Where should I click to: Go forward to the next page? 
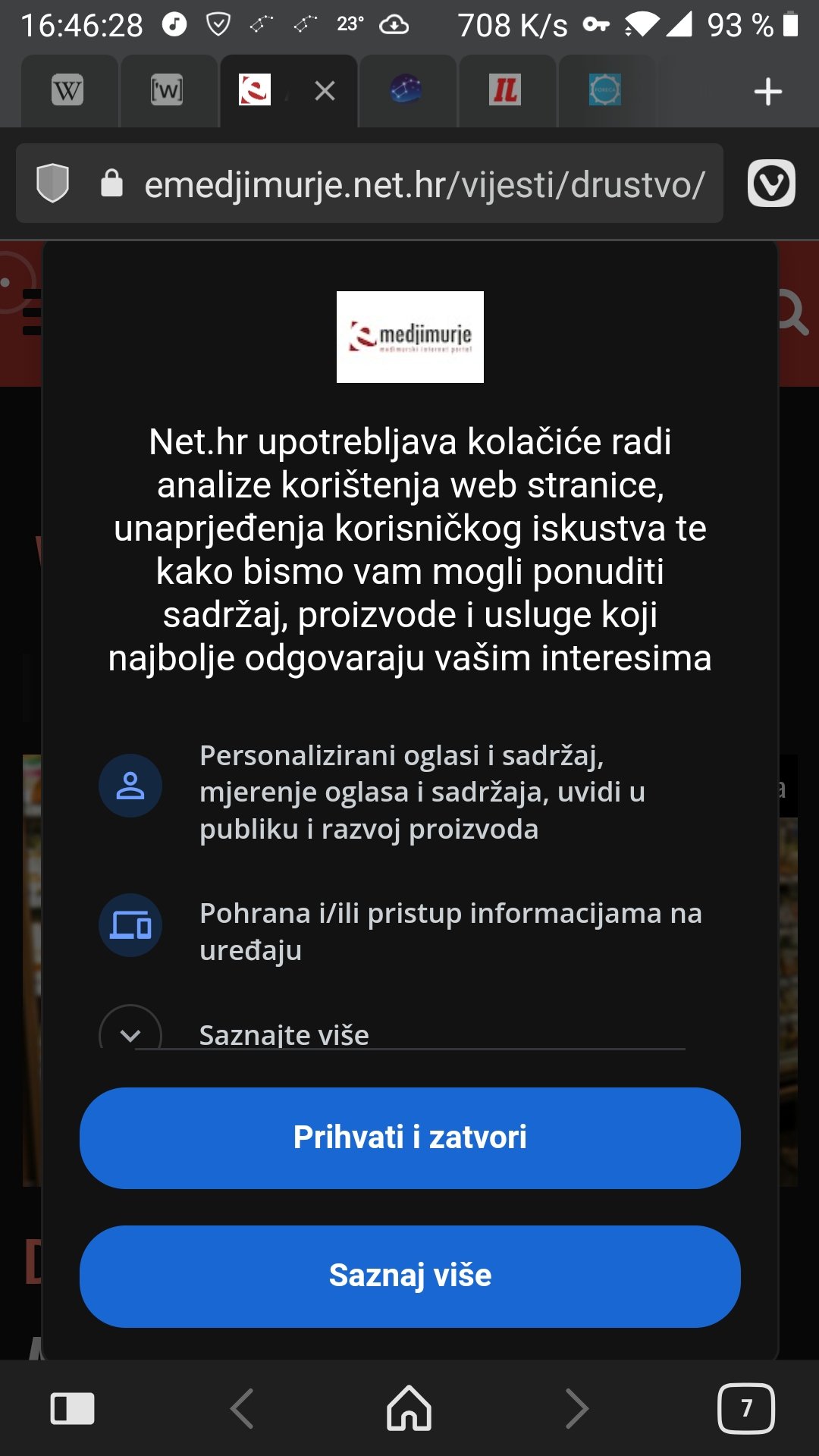click(577, 1409)
